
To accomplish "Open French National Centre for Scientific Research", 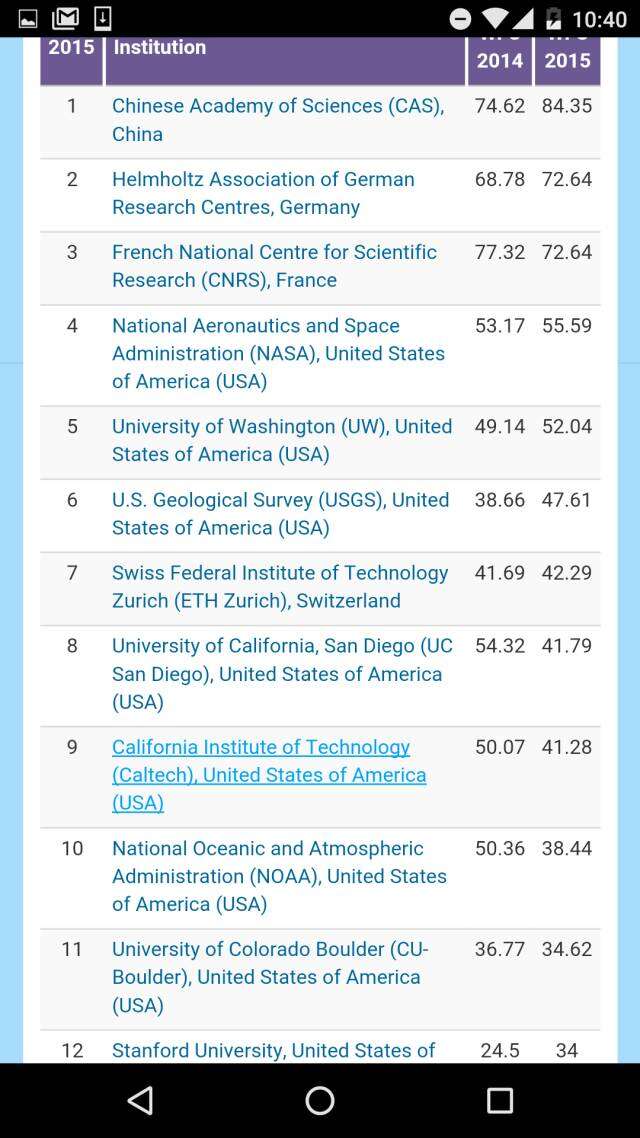I will (x=274, y=266).
